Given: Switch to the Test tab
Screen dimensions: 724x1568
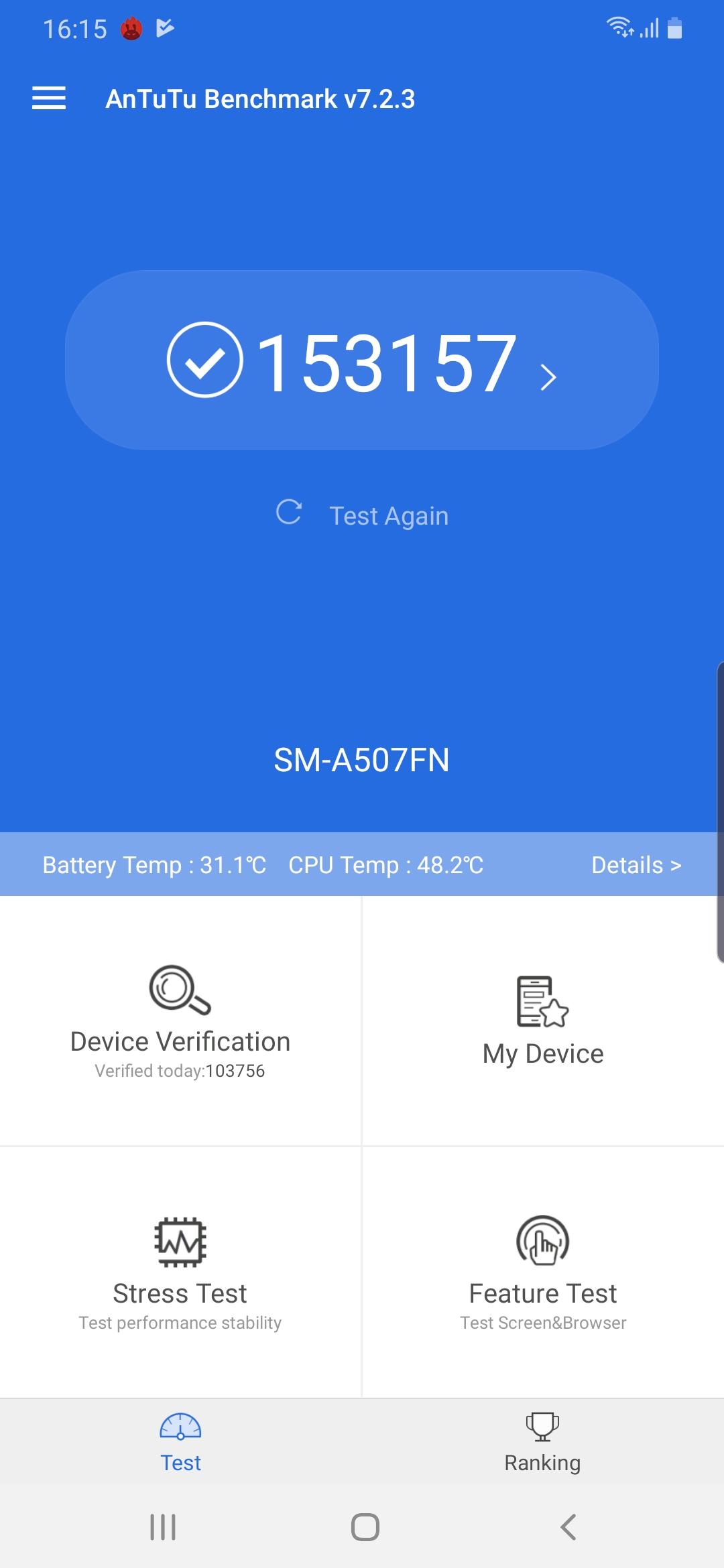Looking at the screenshot, I should click(x=180, y=1442).
